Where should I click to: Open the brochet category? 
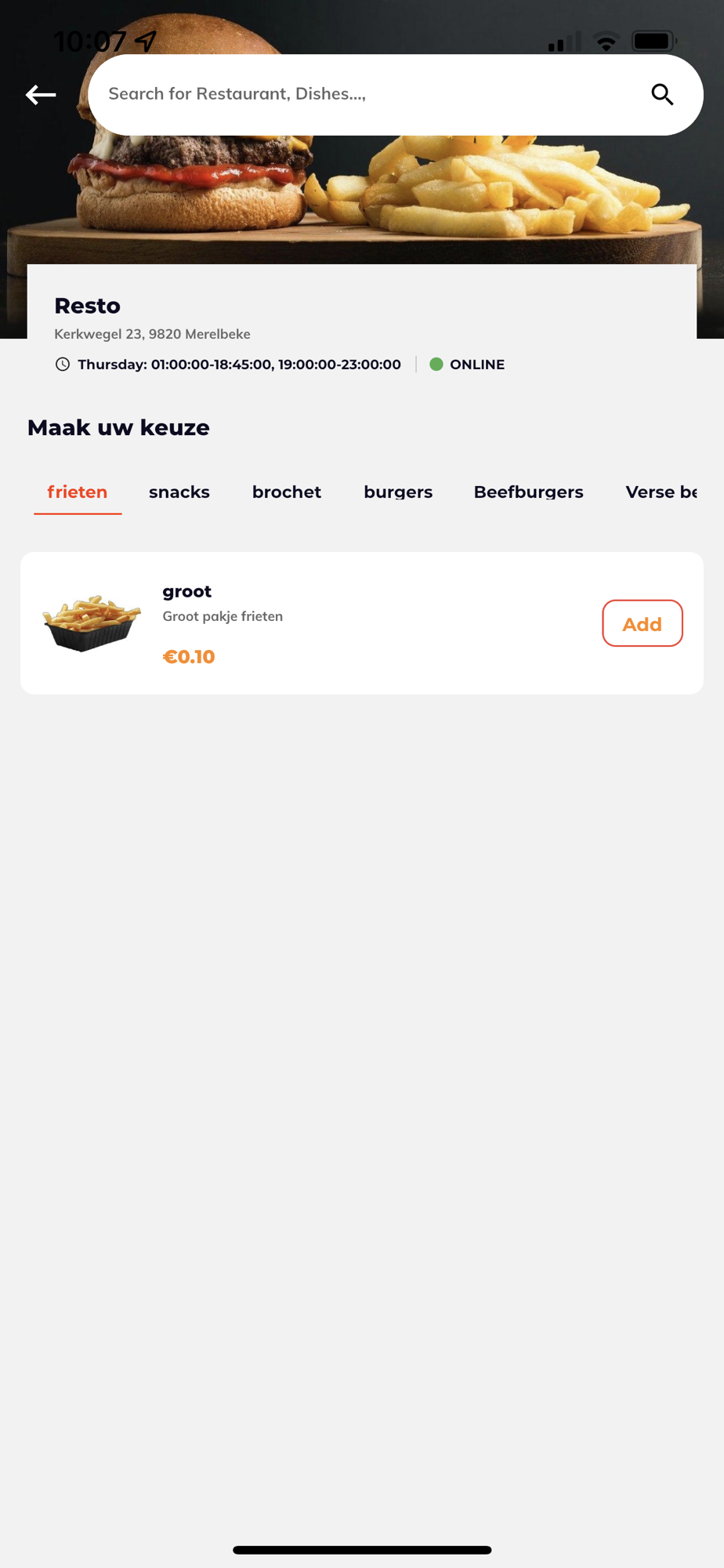[287, 492]
